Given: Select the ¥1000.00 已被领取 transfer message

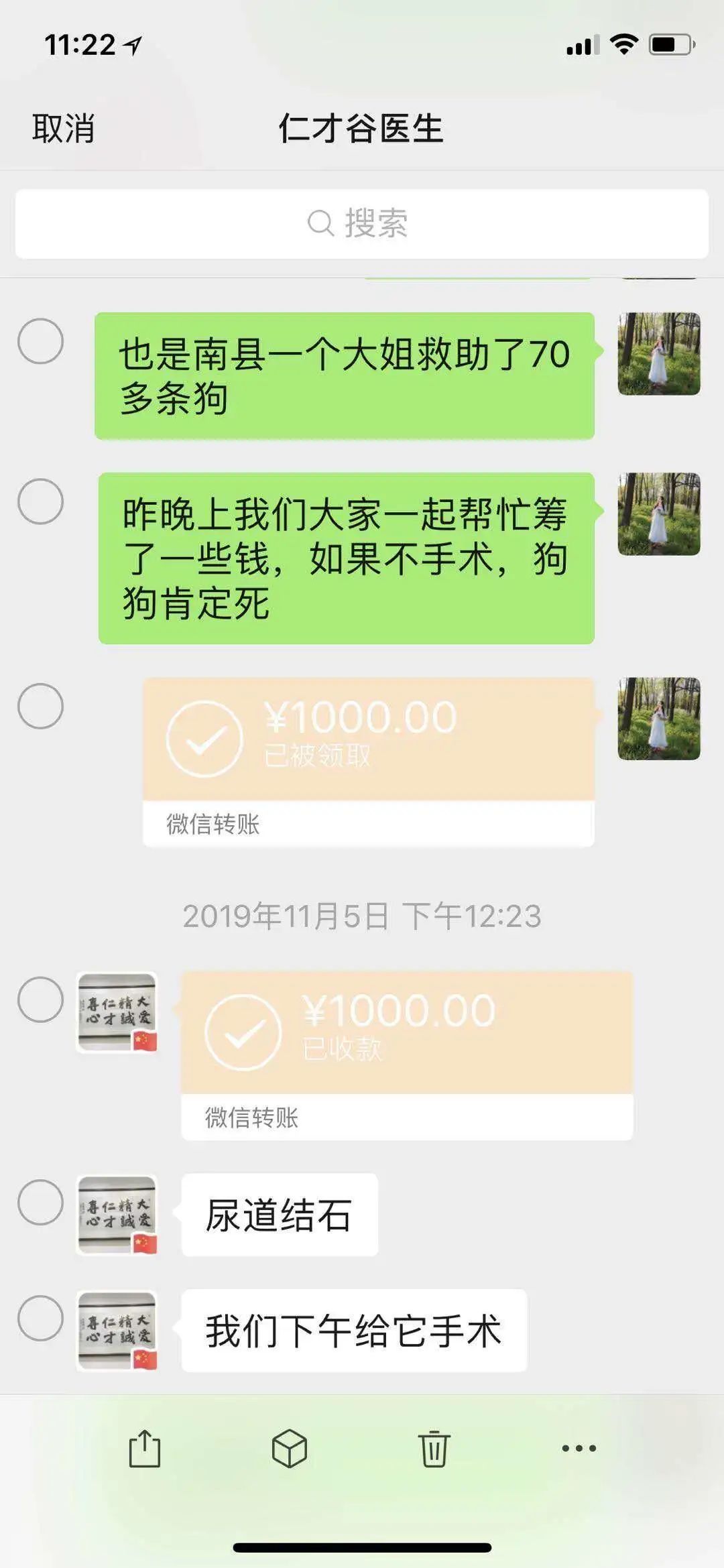Looking at the screenshot, I should point(40,706).
